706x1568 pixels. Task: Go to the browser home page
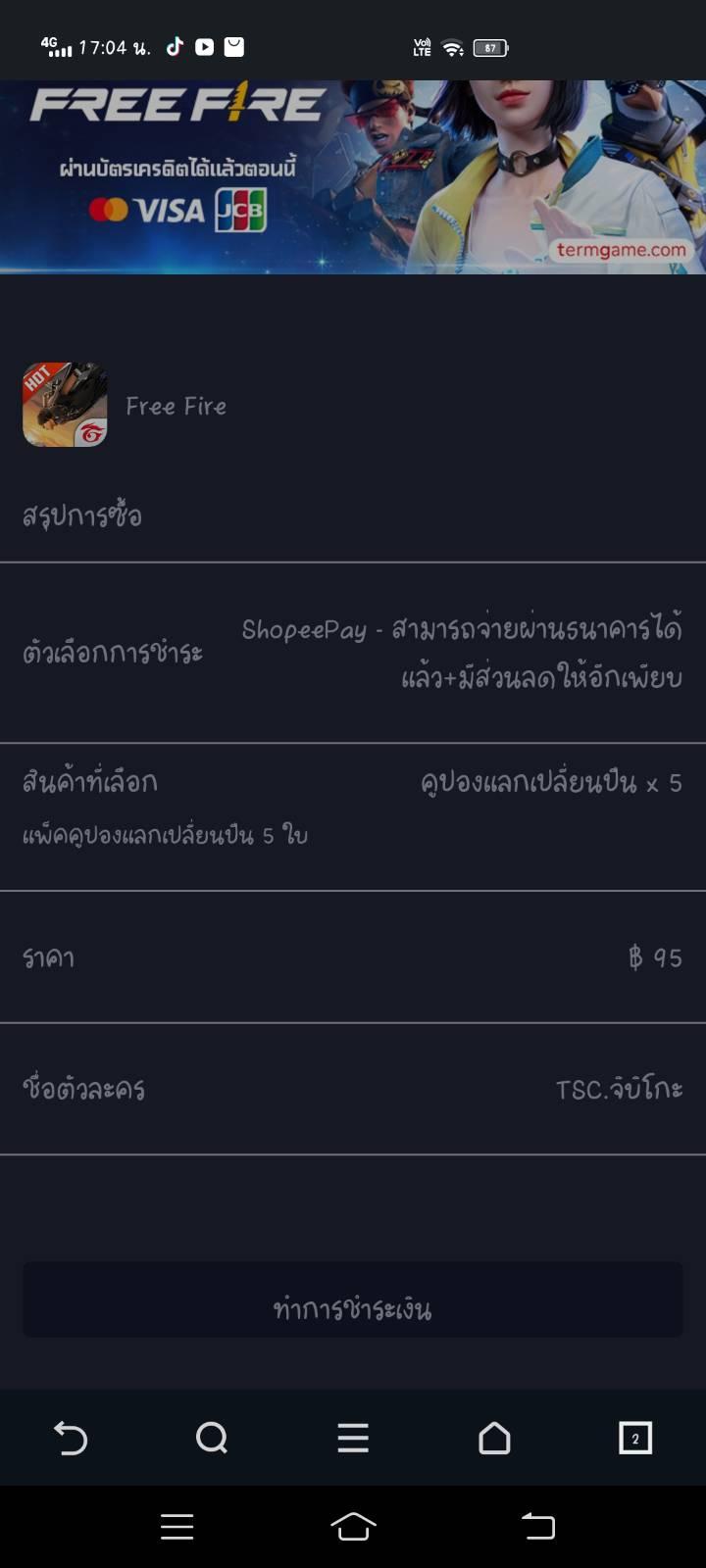(494, 1438)
